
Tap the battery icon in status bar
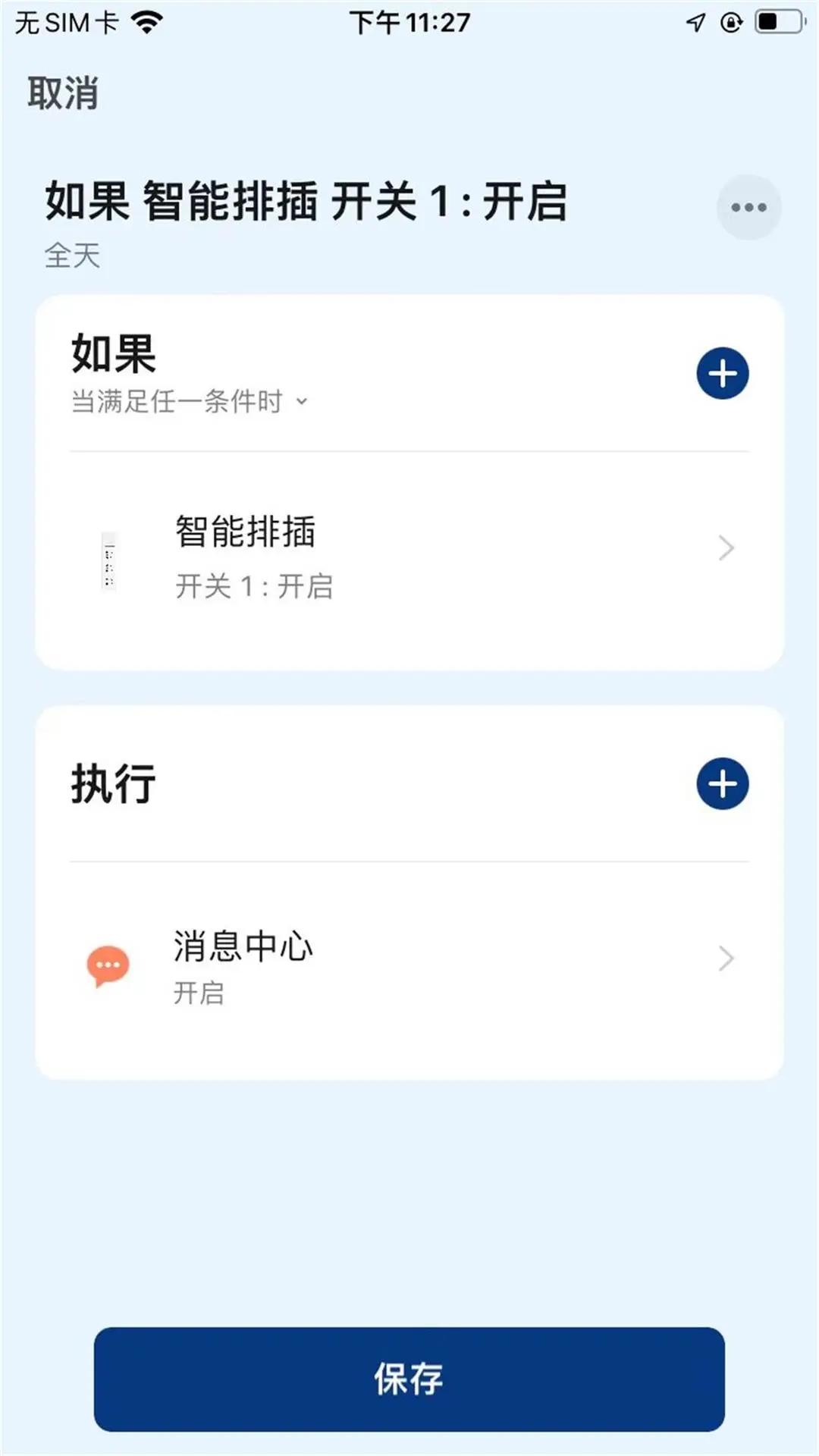(775, 21)
